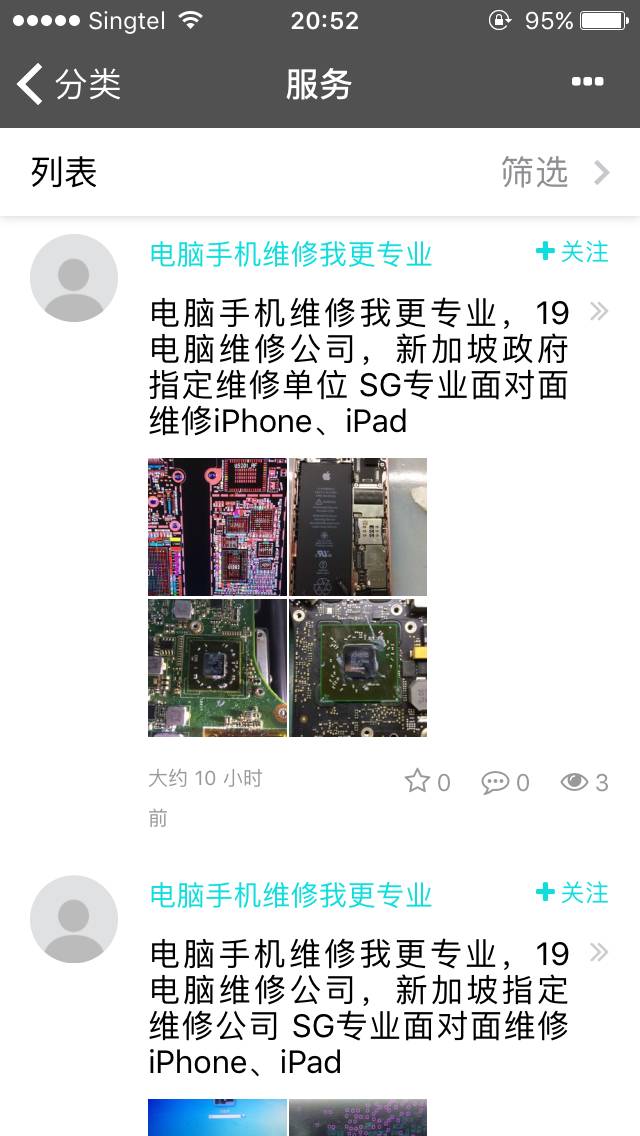Open the avatar of the second post

tap(74, 919)
